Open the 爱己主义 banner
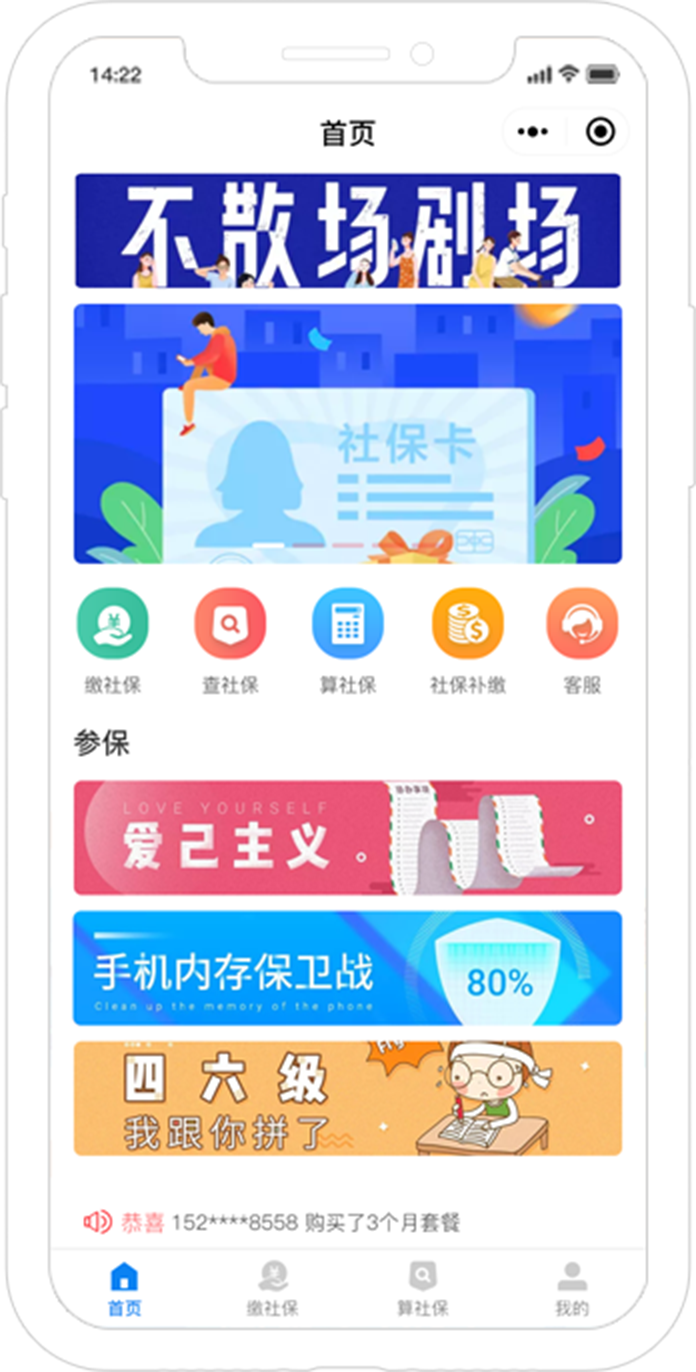 [347, 838]
